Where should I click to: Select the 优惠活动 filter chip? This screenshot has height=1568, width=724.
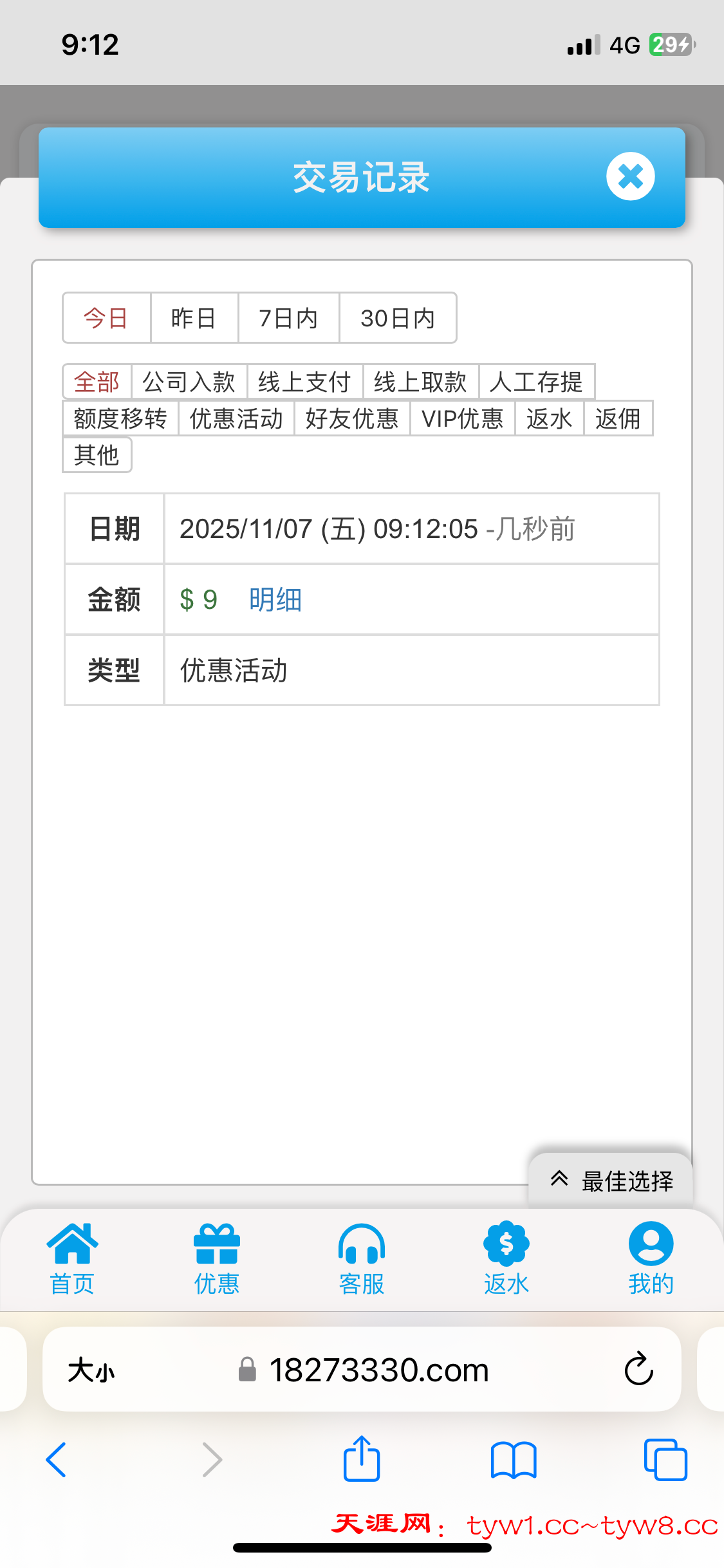click(236, 418)
